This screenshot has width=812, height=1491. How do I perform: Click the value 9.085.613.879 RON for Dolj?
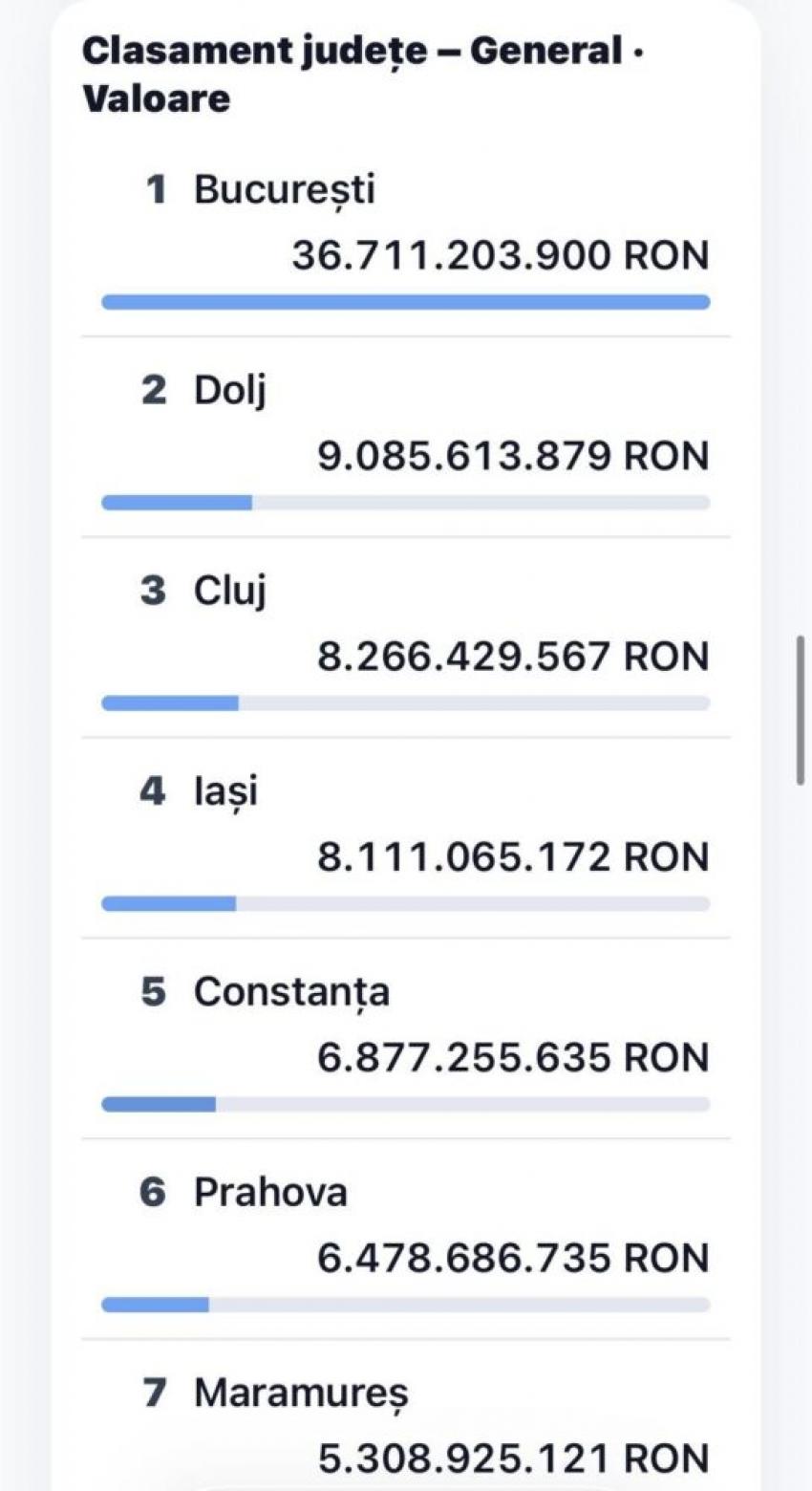coord(514,456)
